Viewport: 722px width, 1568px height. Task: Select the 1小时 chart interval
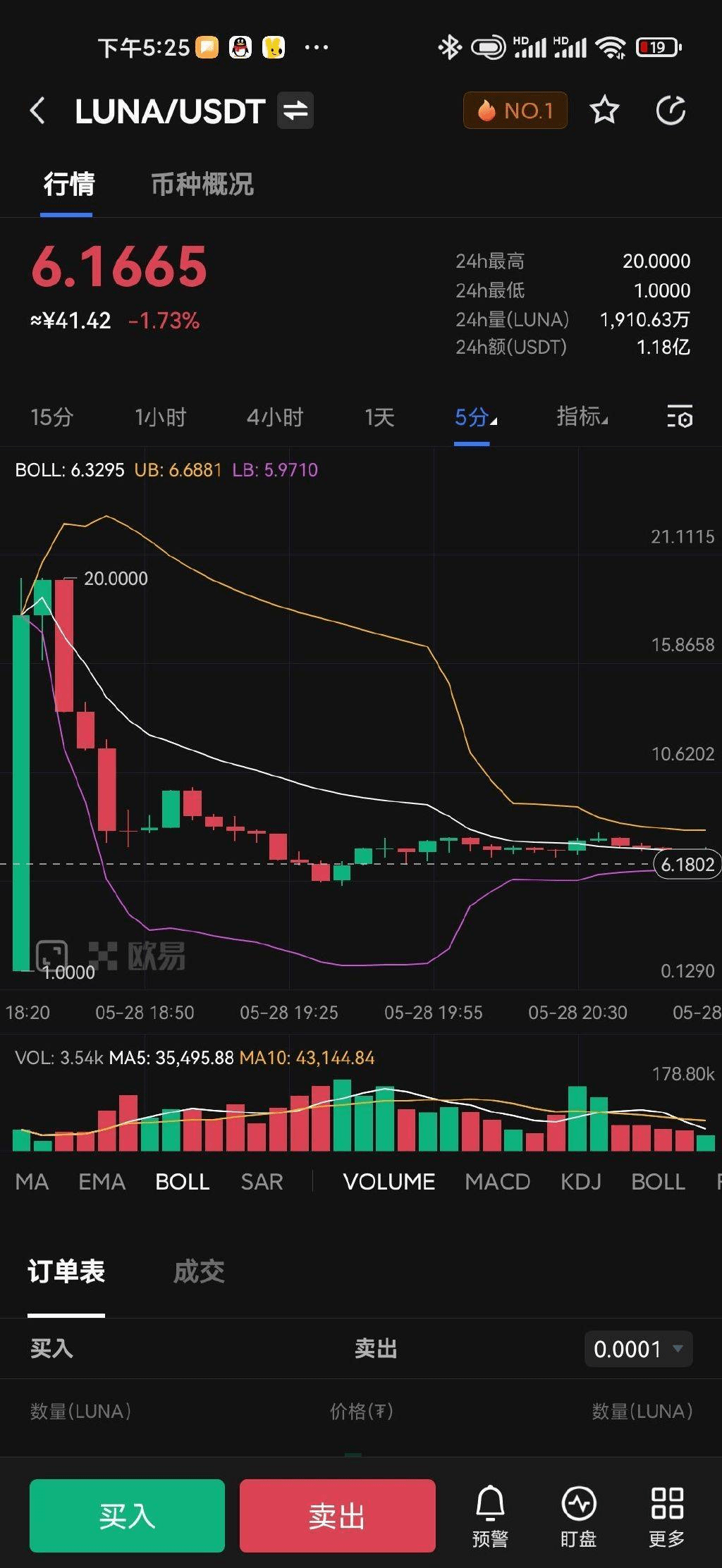pyautogui.click(x=160, y=417)
